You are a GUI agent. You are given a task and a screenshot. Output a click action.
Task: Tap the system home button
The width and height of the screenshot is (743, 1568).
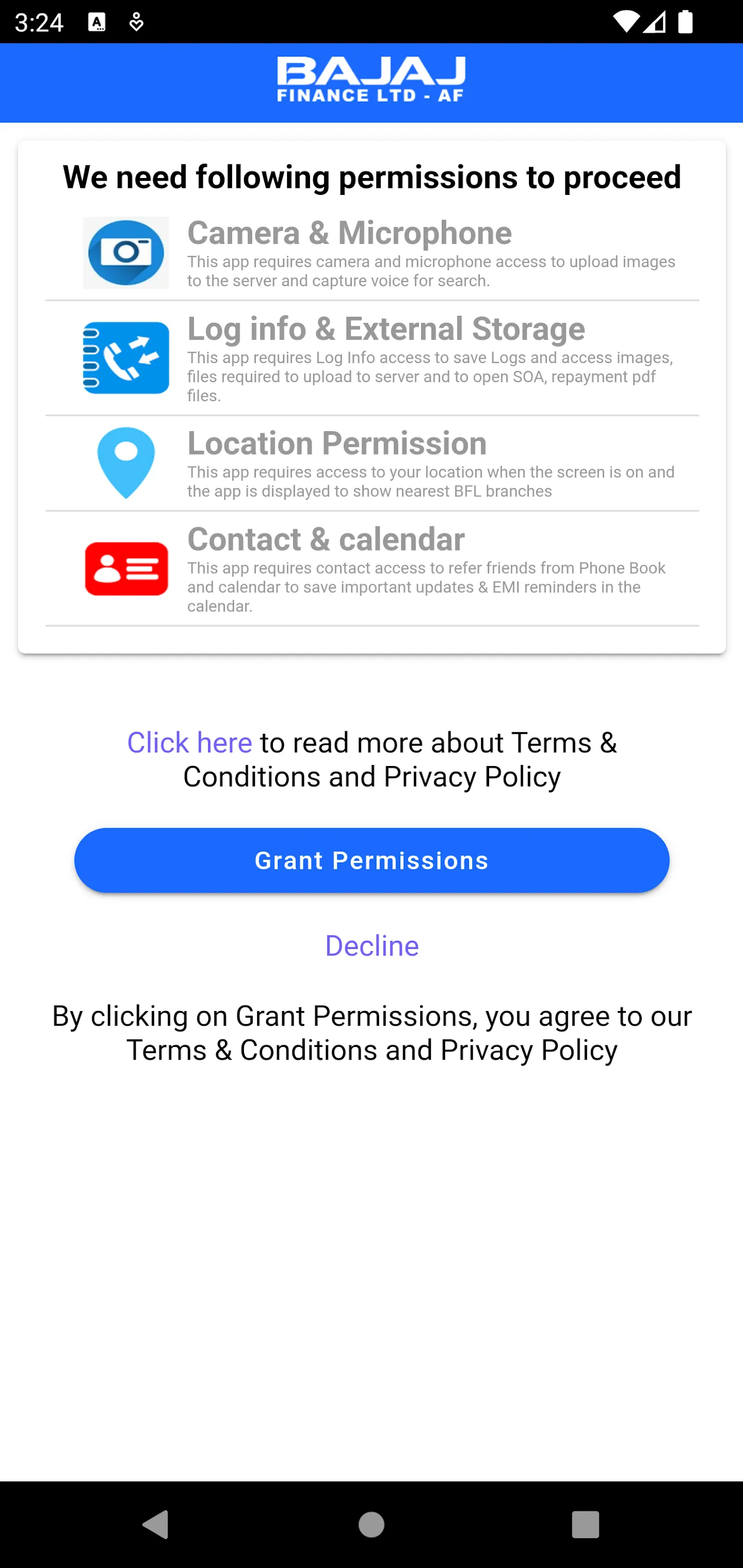click(371, 1524)
